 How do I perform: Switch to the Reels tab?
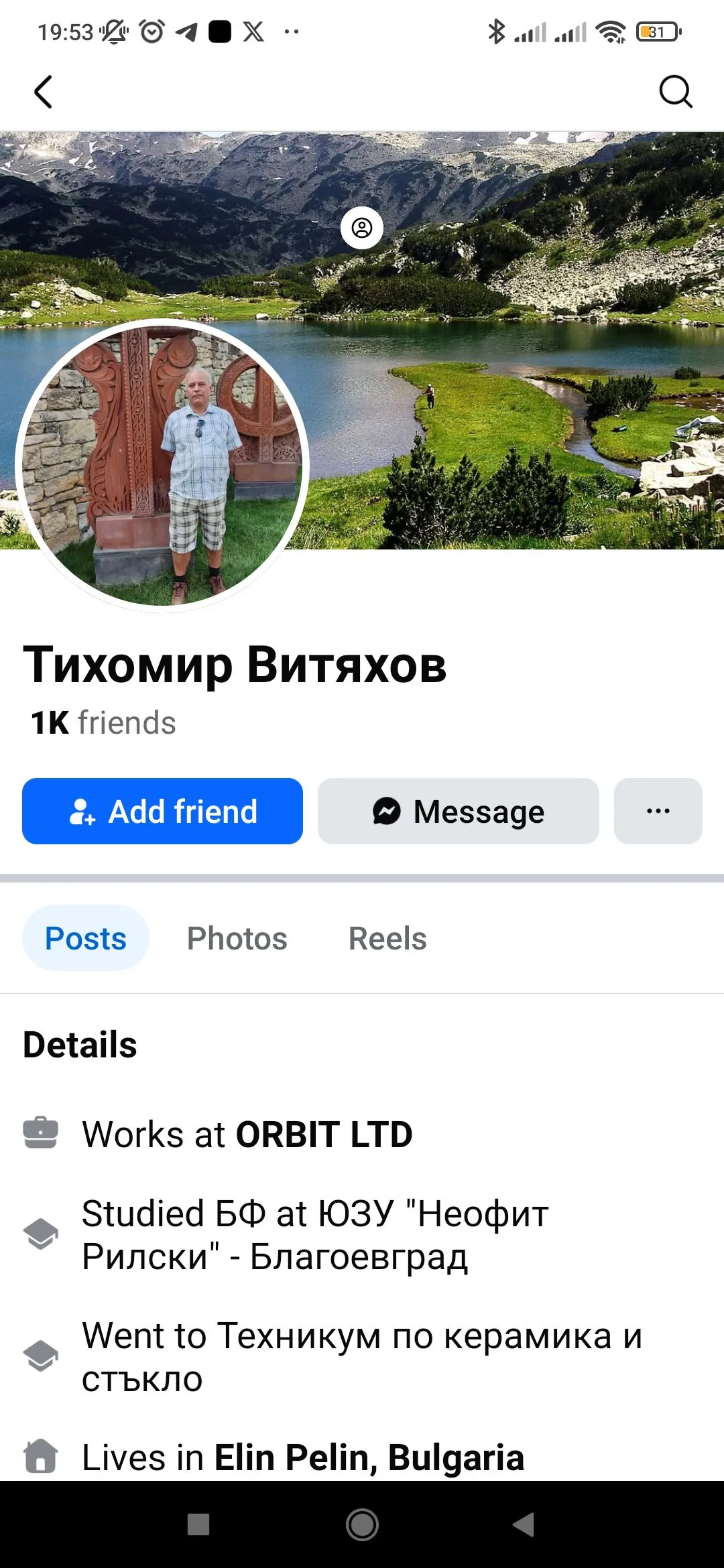(387, 938)
